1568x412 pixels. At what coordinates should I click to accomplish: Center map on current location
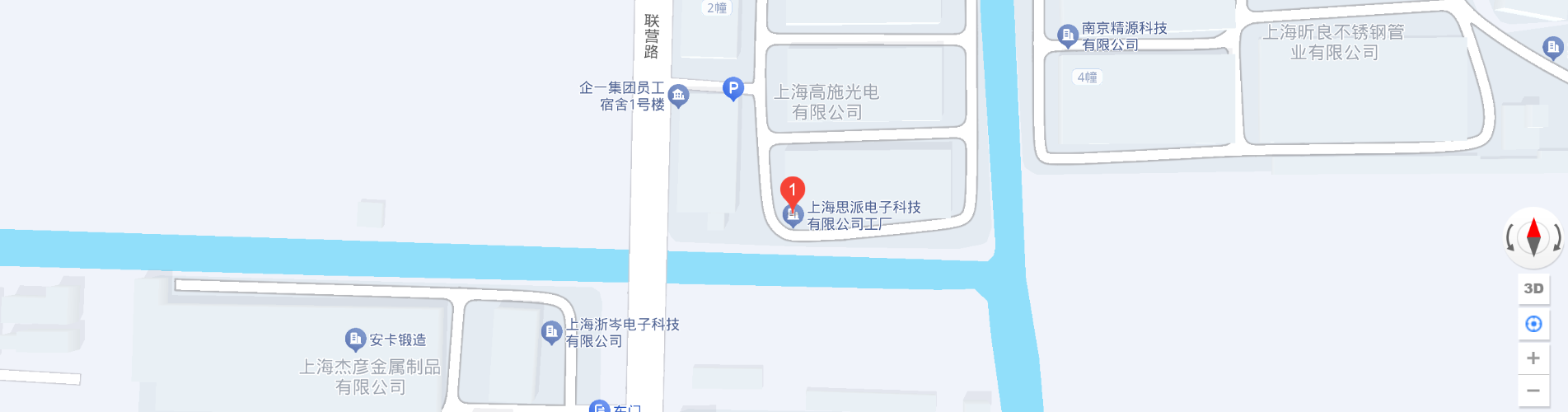[1533, 324]
